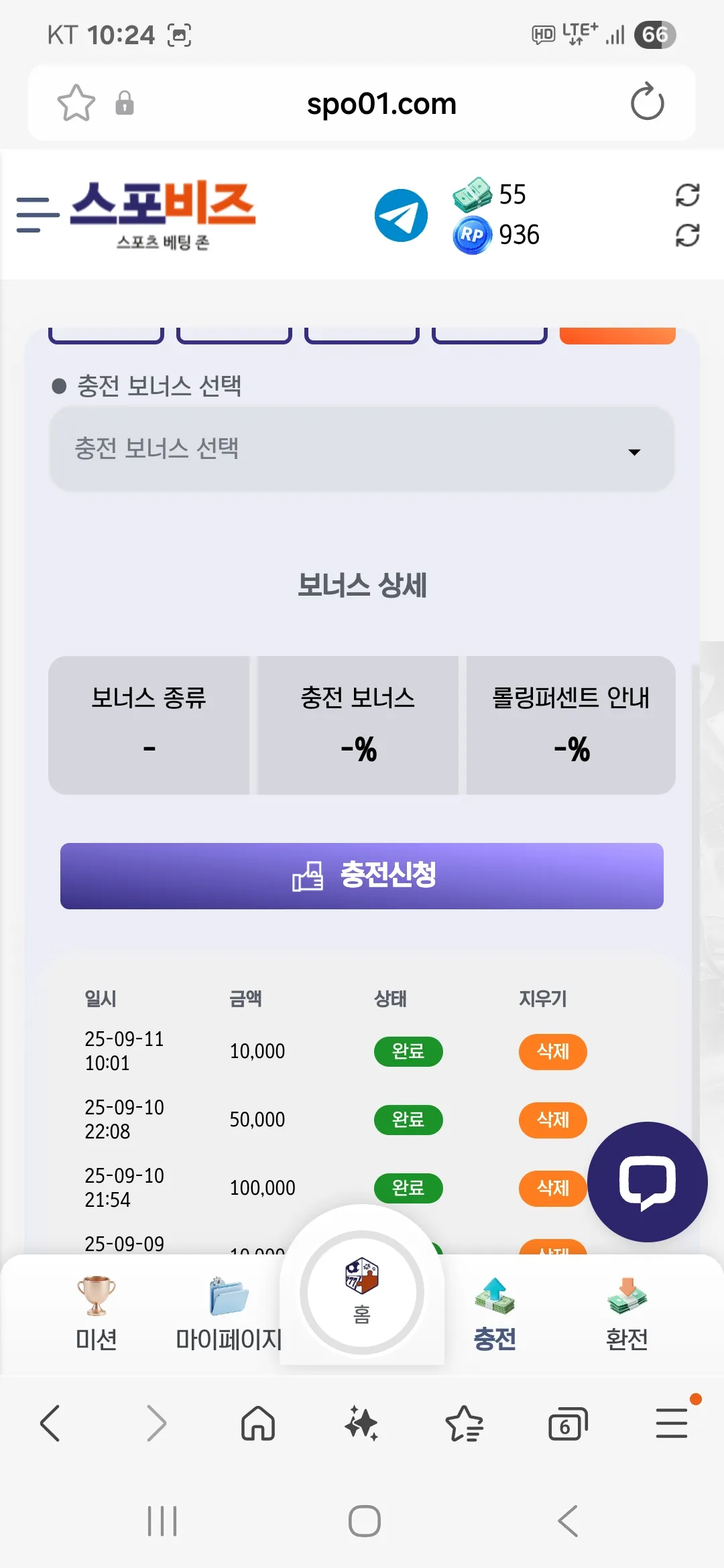
Task: Open the live chat bubble
Action: pyautogui.click(x=647, y=1182)
